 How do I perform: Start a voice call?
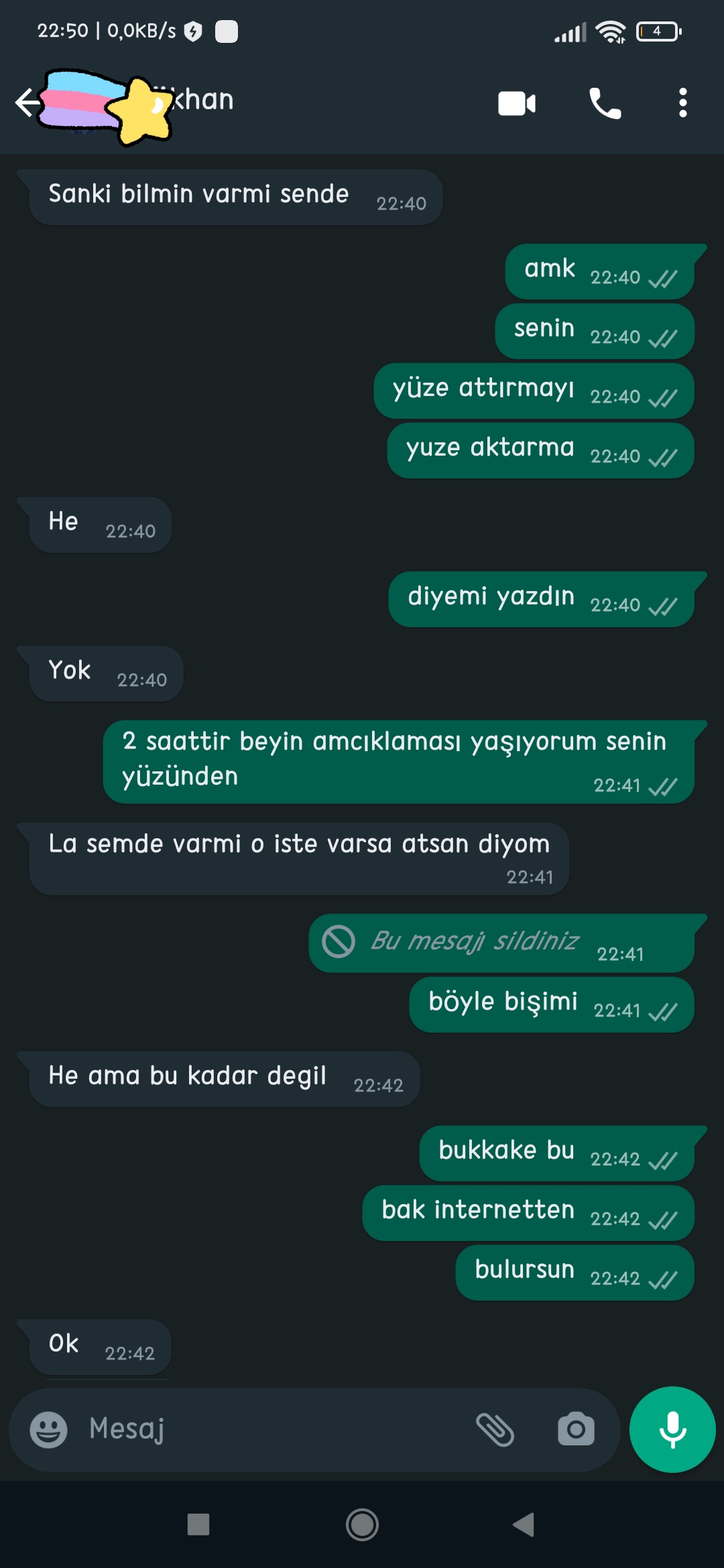pyautogui.click(x=605, y=104)
